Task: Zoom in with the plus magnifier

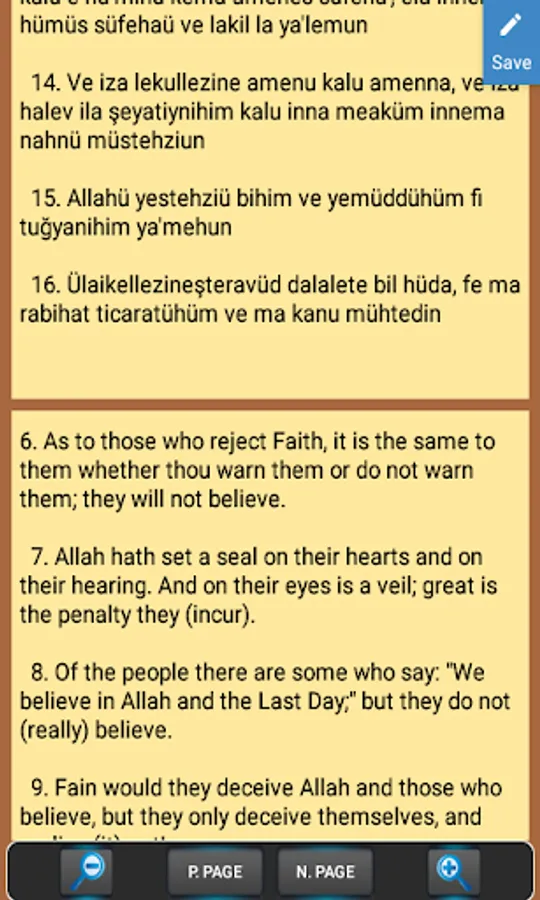Action: tap(454, 871)
